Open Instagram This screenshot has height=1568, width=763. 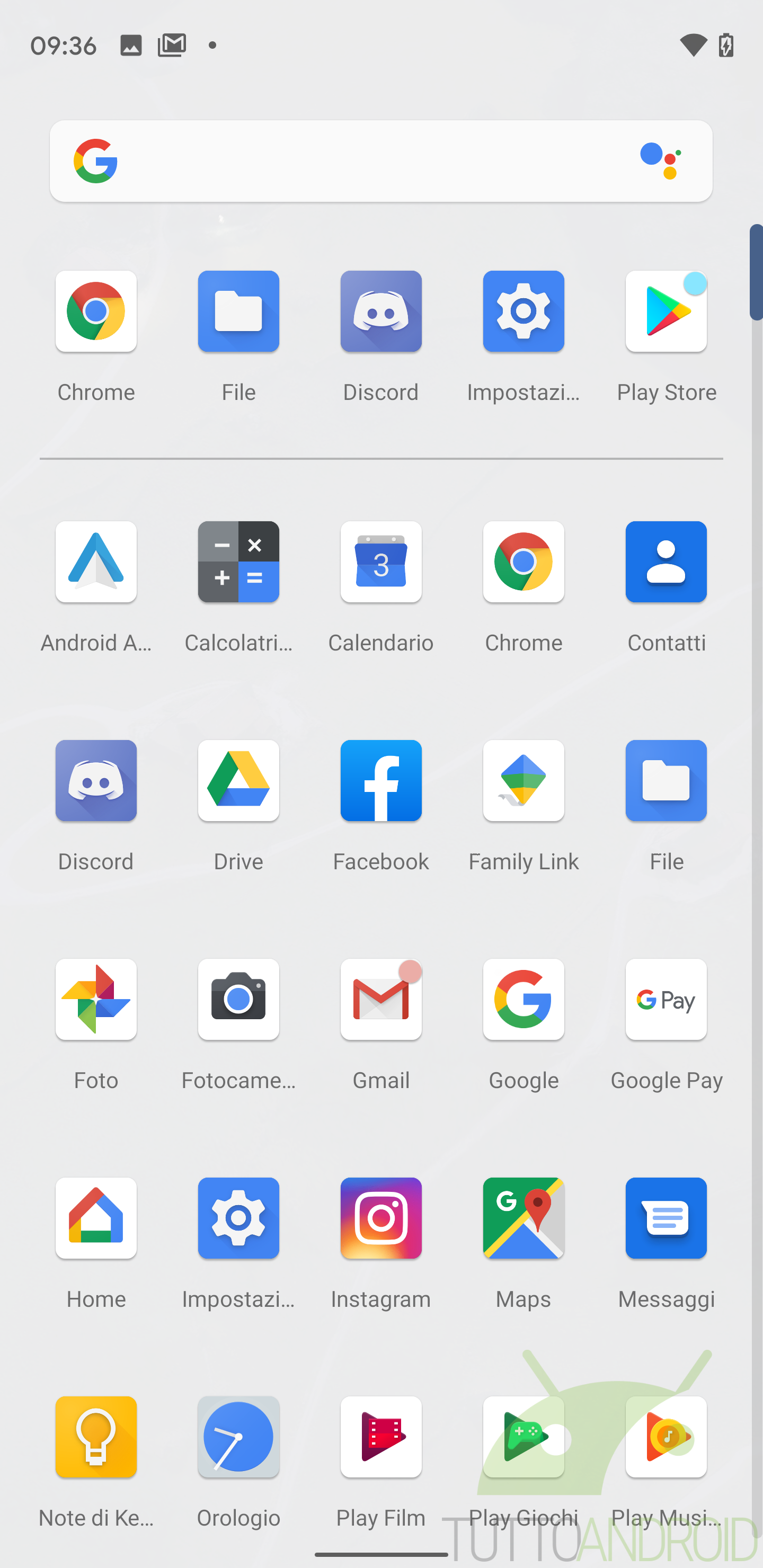[x=380, y=1218]
